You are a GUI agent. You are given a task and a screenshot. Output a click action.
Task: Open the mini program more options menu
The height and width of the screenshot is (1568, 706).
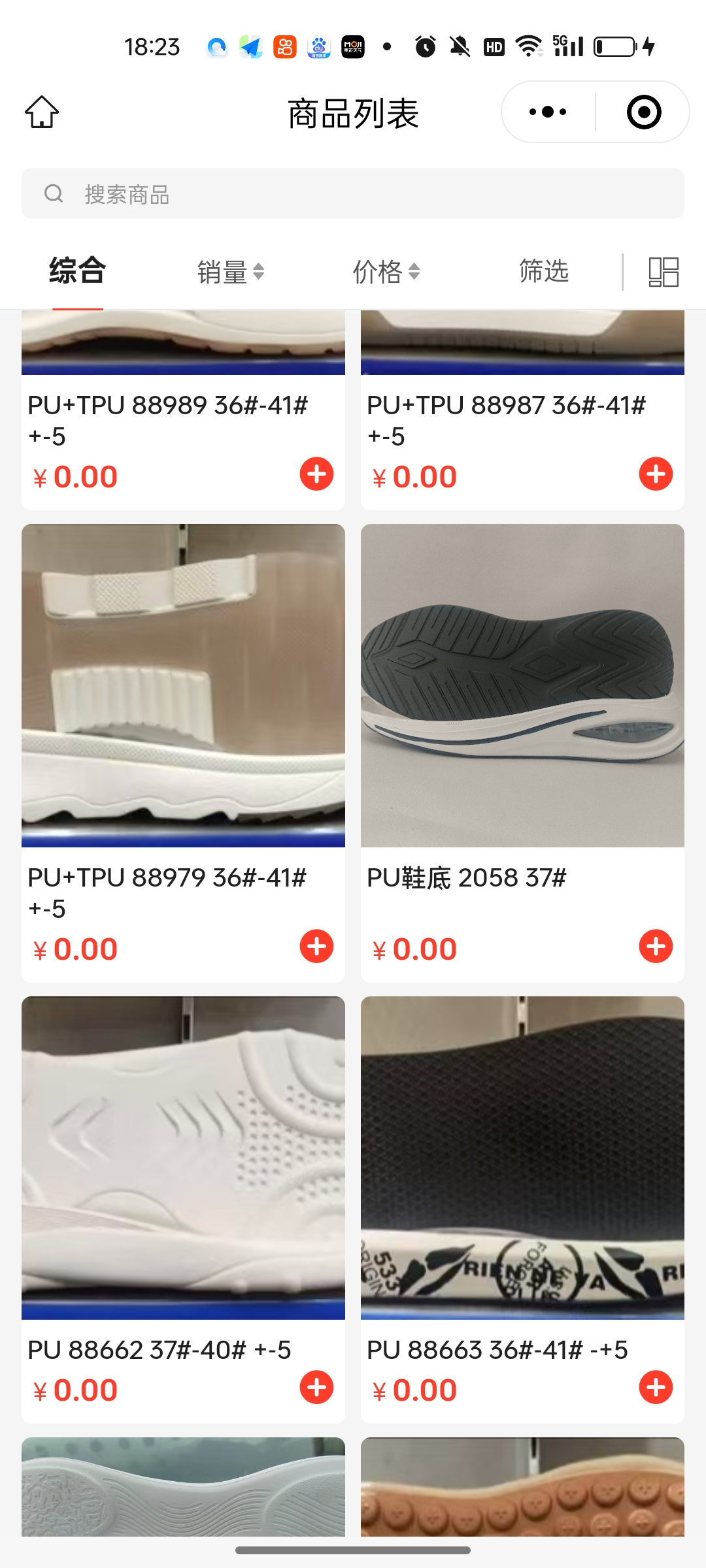(548, 112)
